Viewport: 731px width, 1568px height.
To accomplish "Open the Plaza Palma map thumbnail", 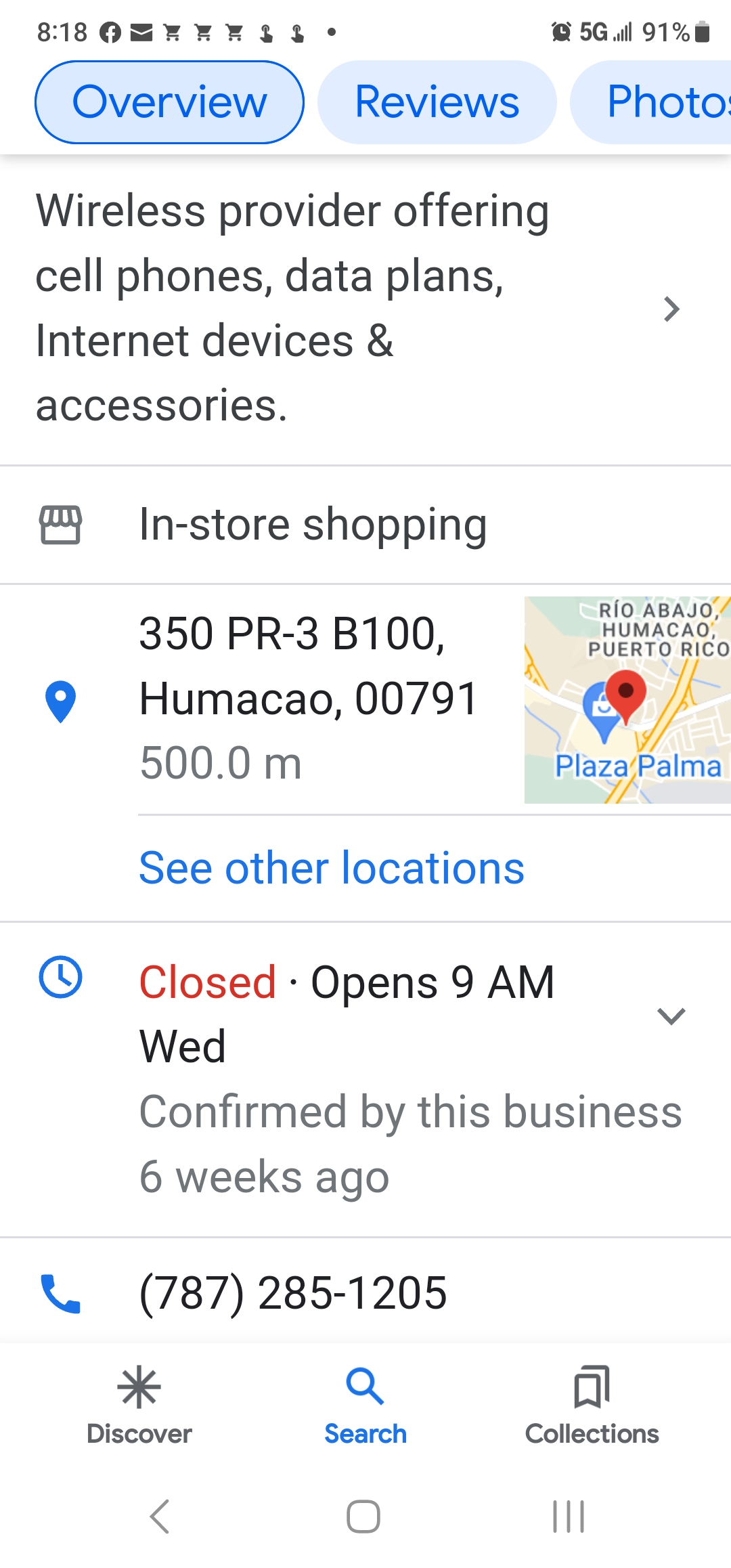I will [627, 699].
